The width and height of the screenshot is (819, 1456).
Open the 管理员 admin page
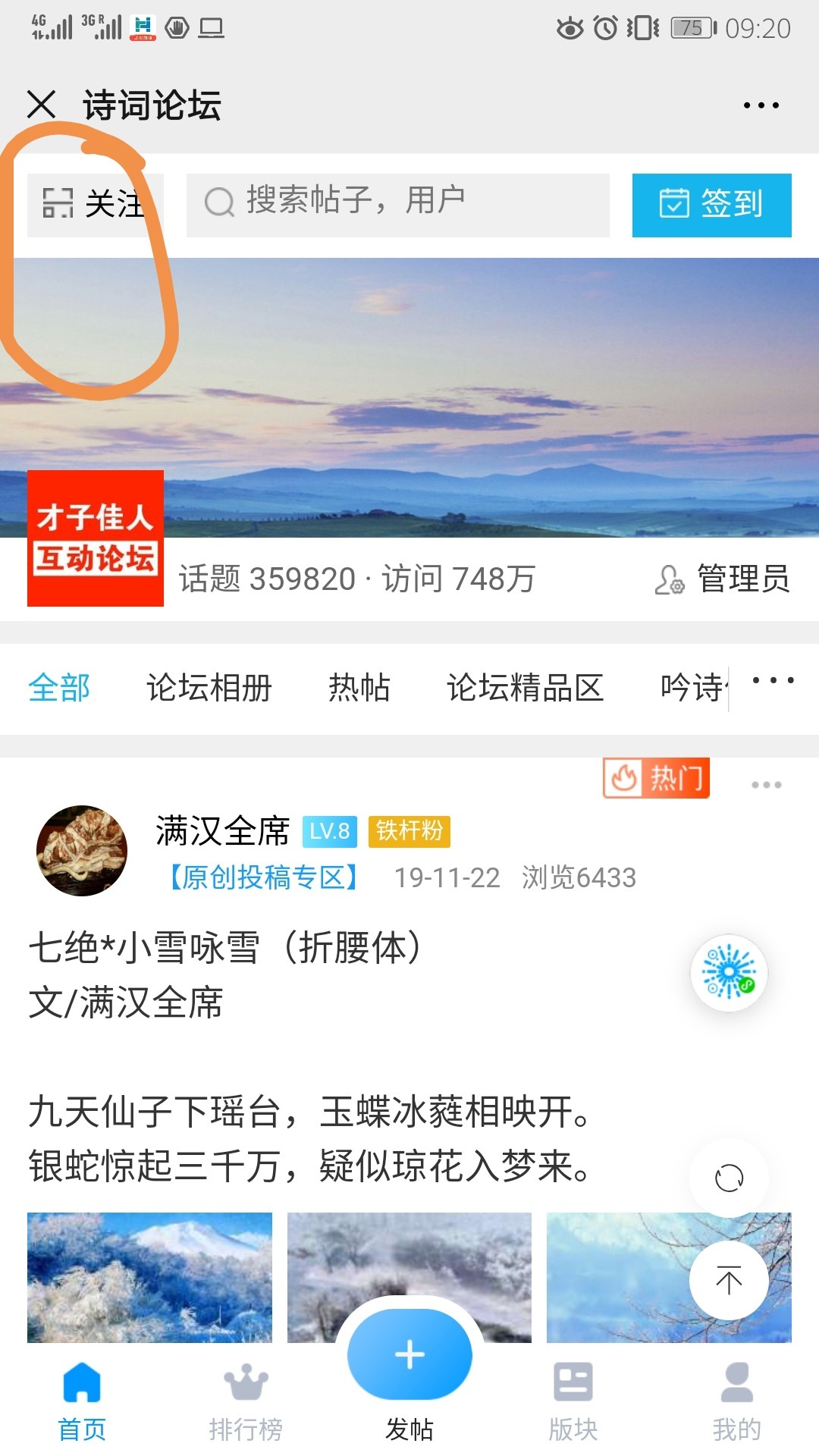723,579
